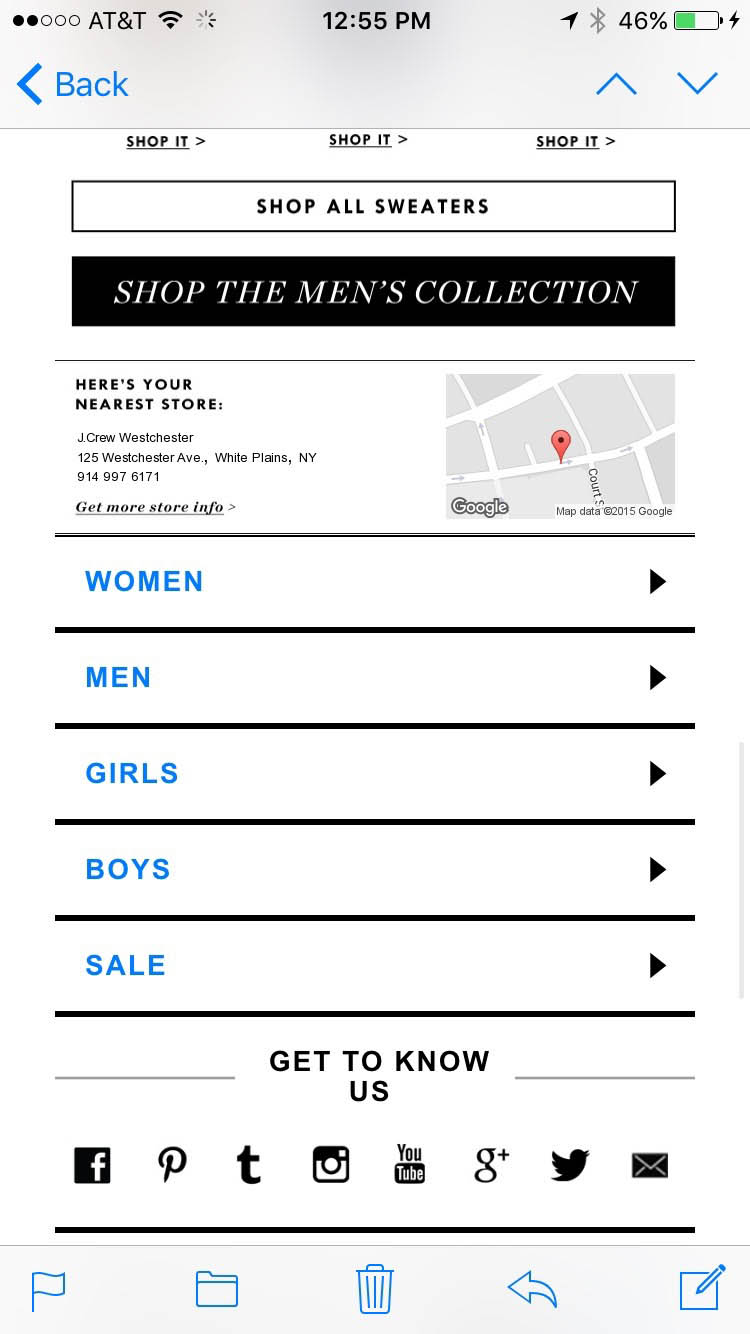Screen dimensions: 750x1334
Task: Open the nearest store map
Action: click(560, 446)
